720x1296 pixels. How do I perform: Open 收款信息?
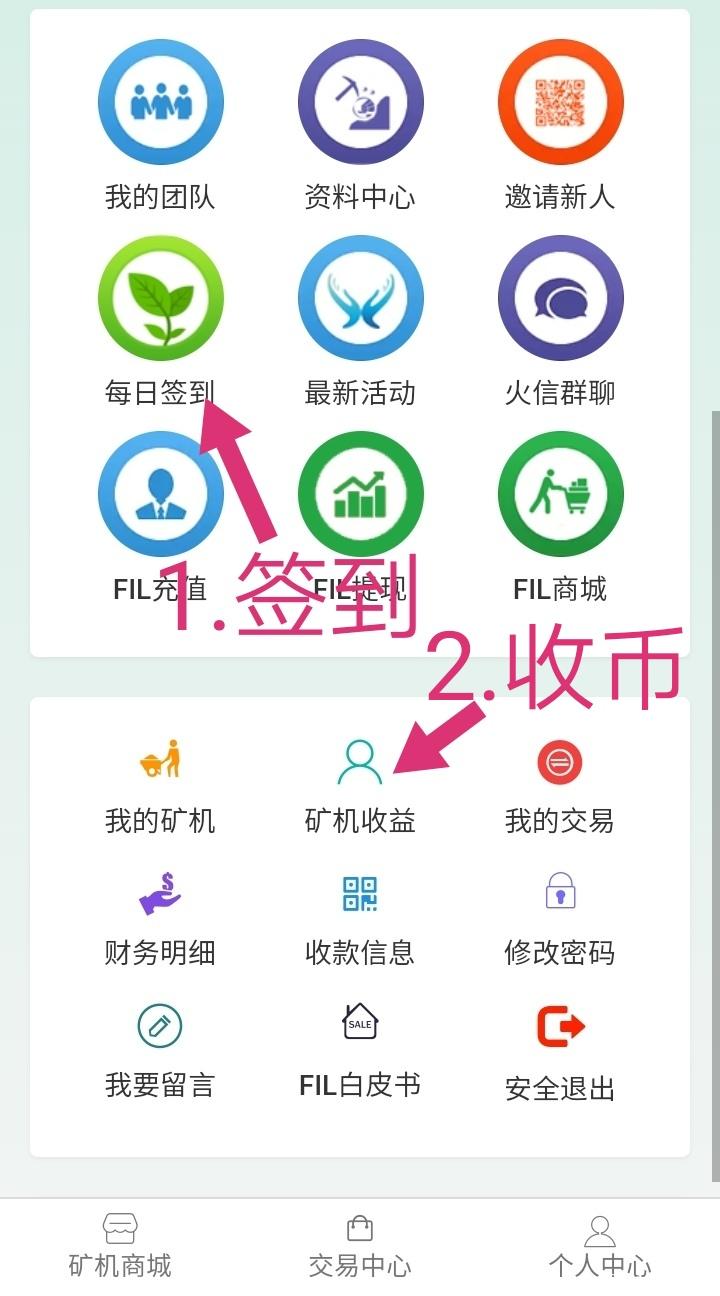(x=360, y=915)
